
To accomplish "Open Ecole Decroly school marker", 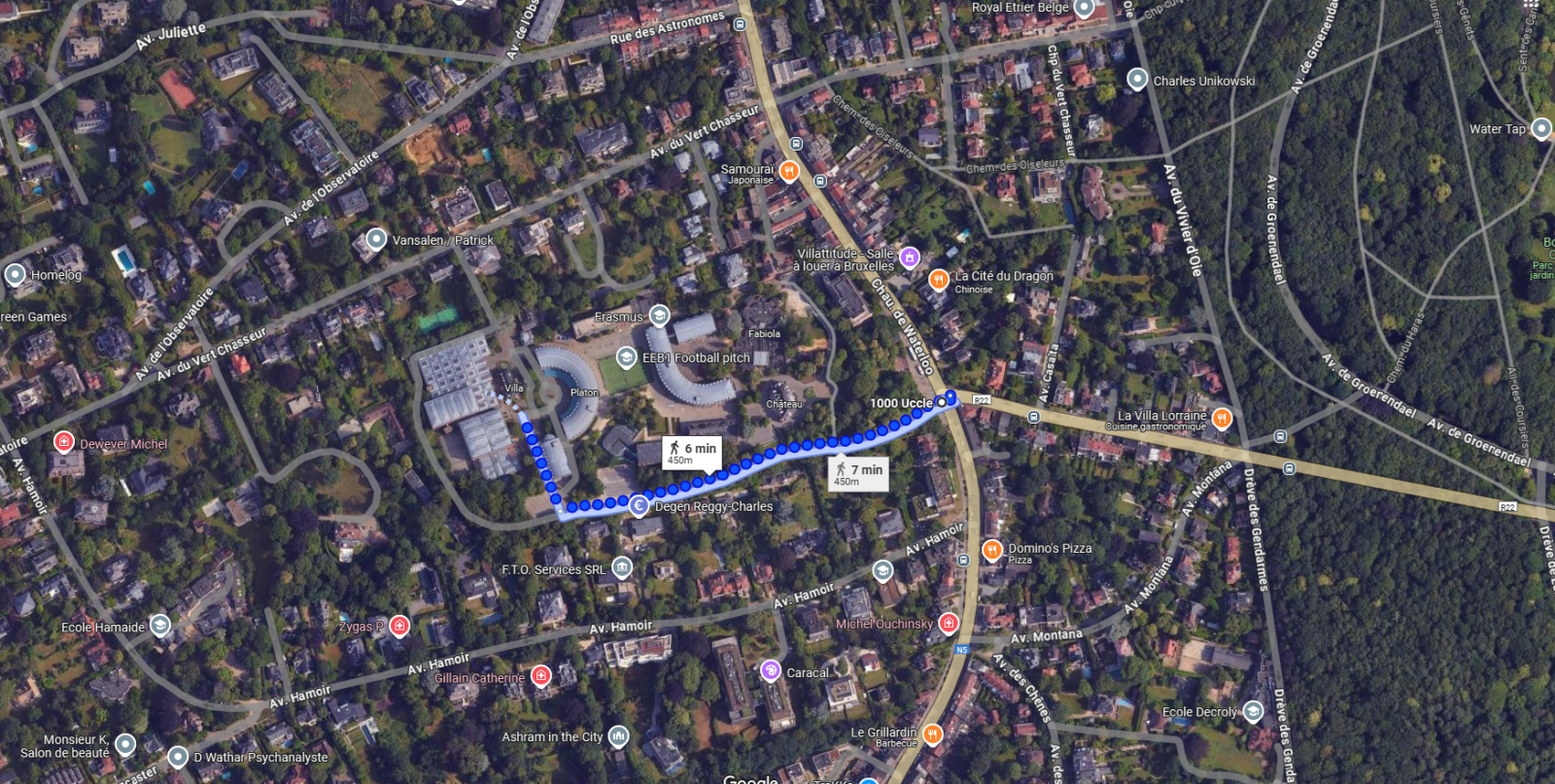I will (1253, 712).
